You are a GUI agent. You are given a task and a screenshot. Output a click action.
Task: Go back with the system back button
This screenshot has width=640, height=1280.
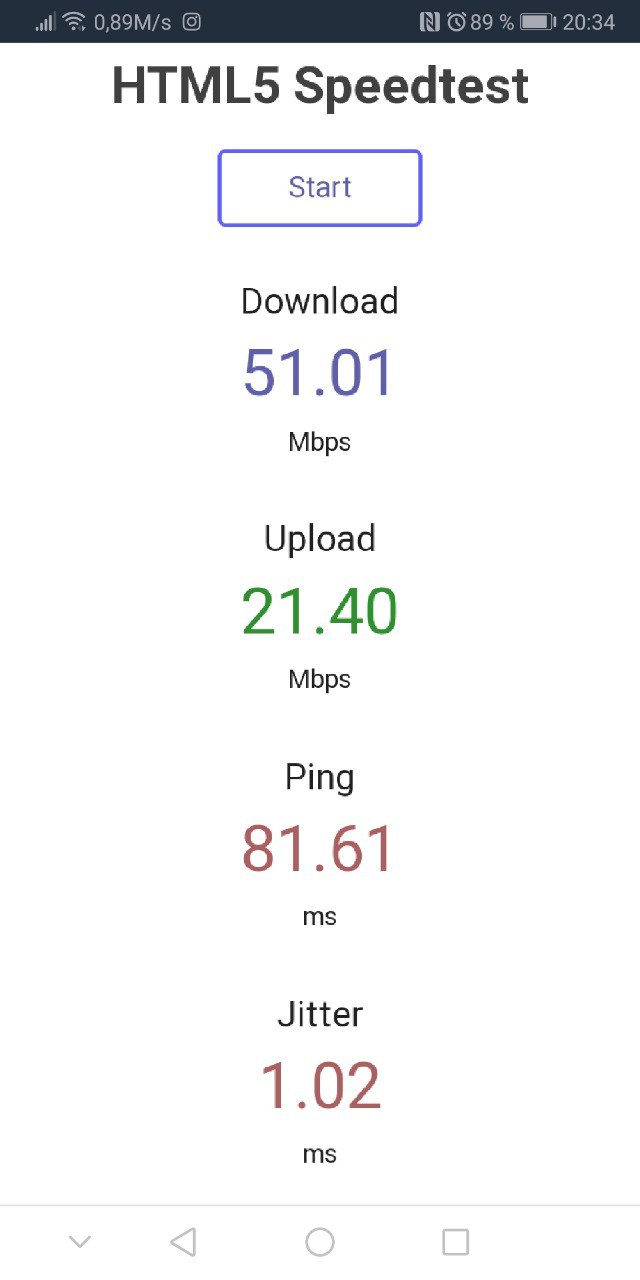pos(183,1242)
